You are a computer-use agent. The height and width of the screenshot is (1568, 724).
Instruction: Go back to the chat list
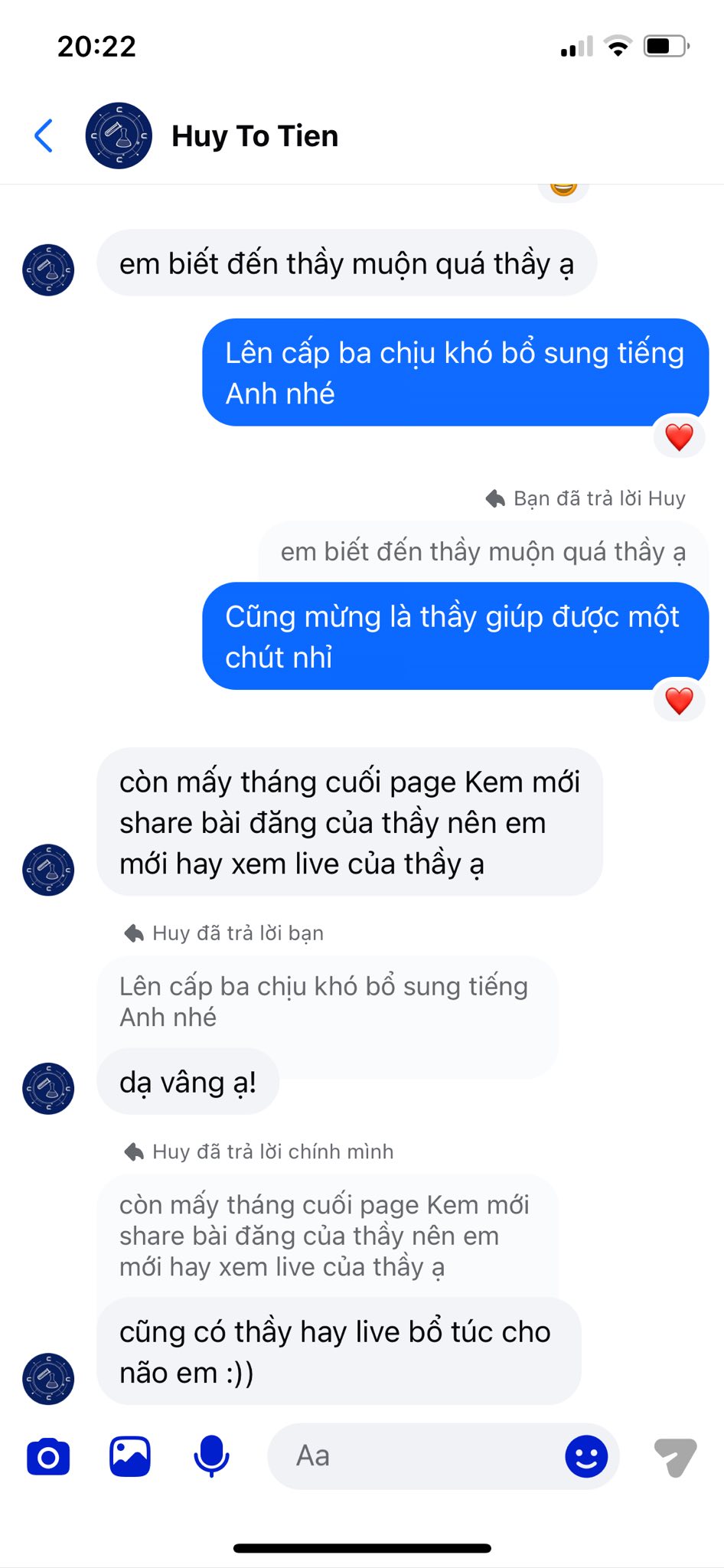coord(44,136)
